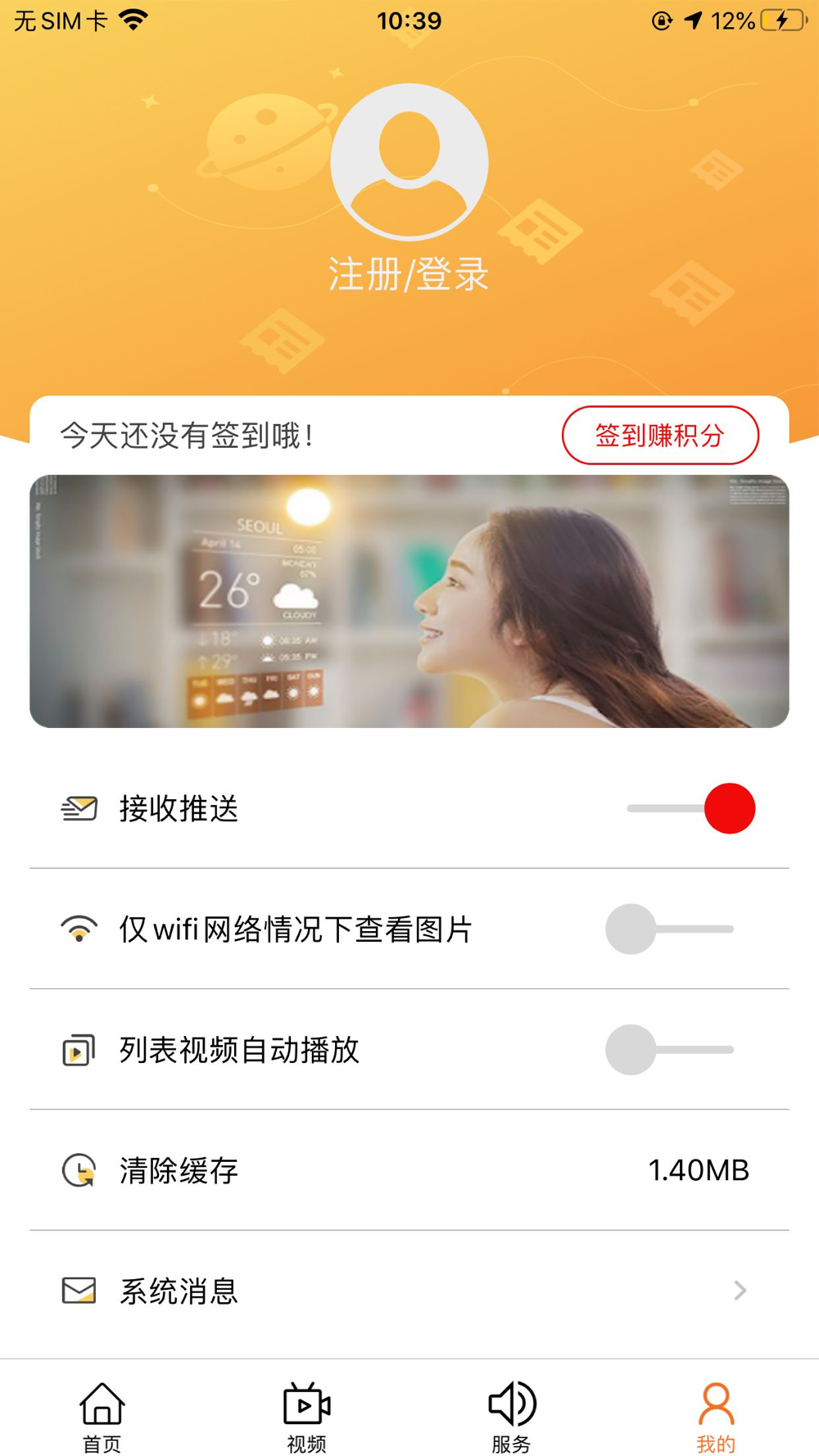Image resolution: width=819 pixels, height=1456 pixels.
Task: Go to the 服务 tab
Action: pyautogui.click(x=512, y=1417)
